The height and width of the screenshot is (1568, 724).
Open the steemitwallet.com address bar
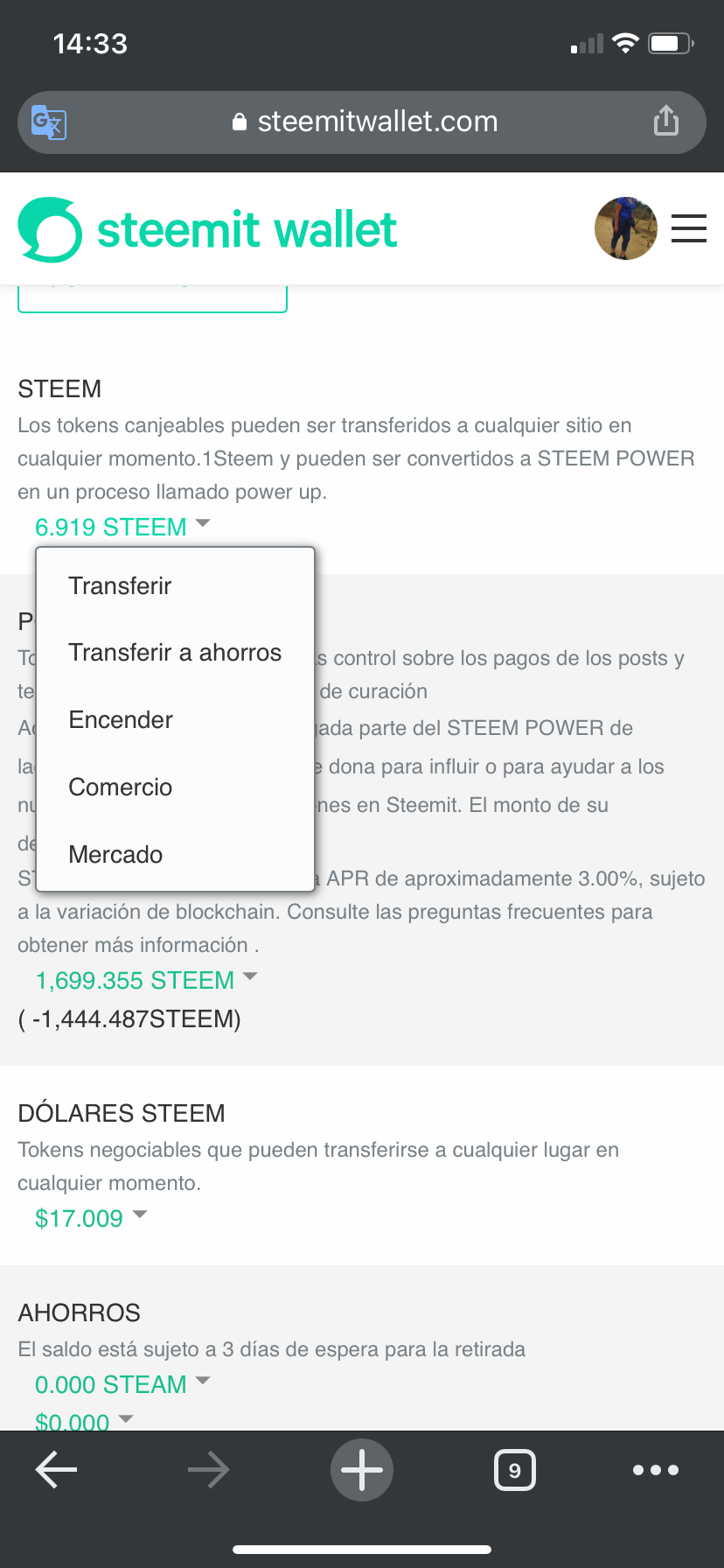362,122
